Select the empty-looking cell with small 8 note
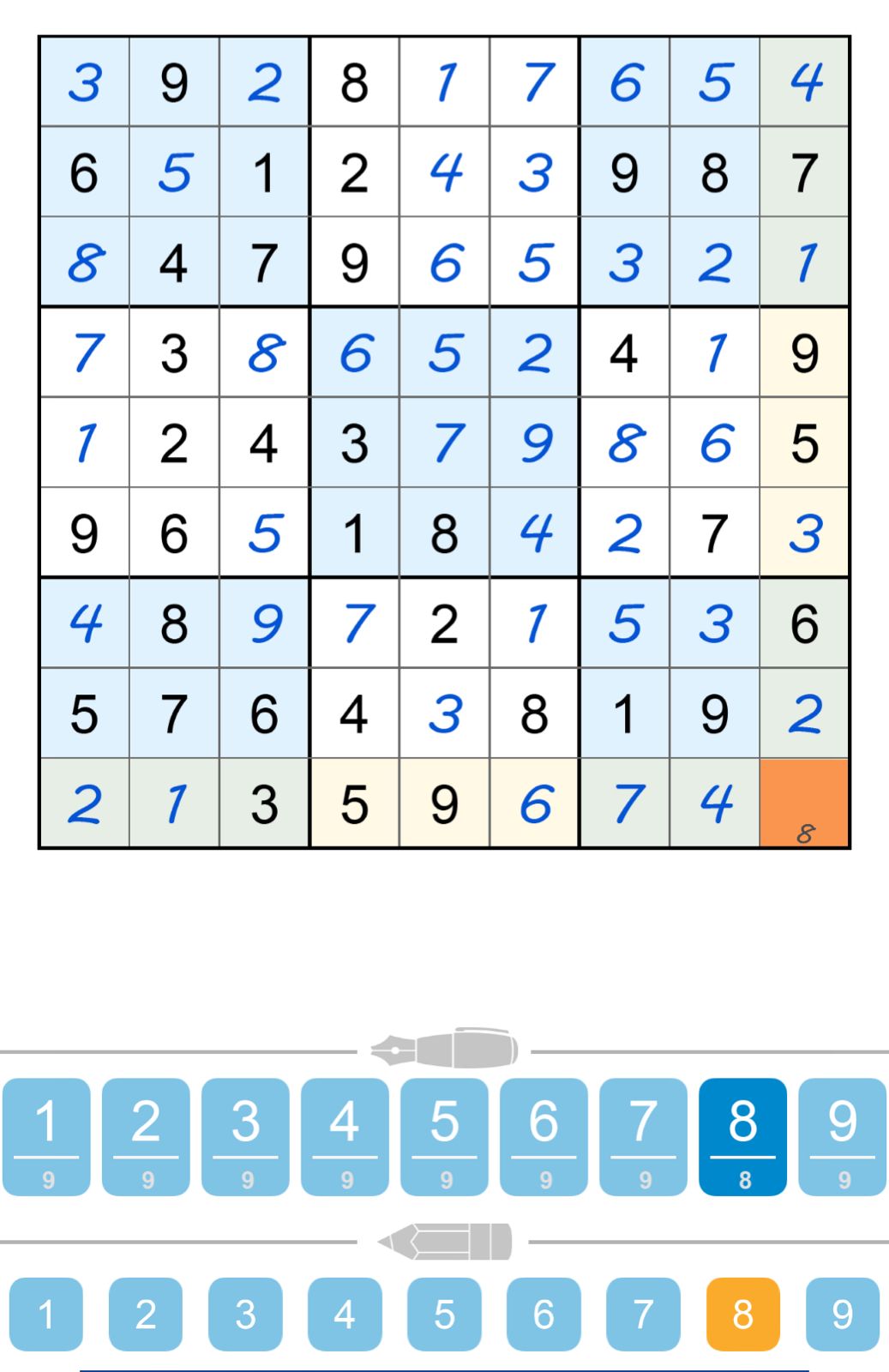 pyautogui.click(x=804, y=802)
